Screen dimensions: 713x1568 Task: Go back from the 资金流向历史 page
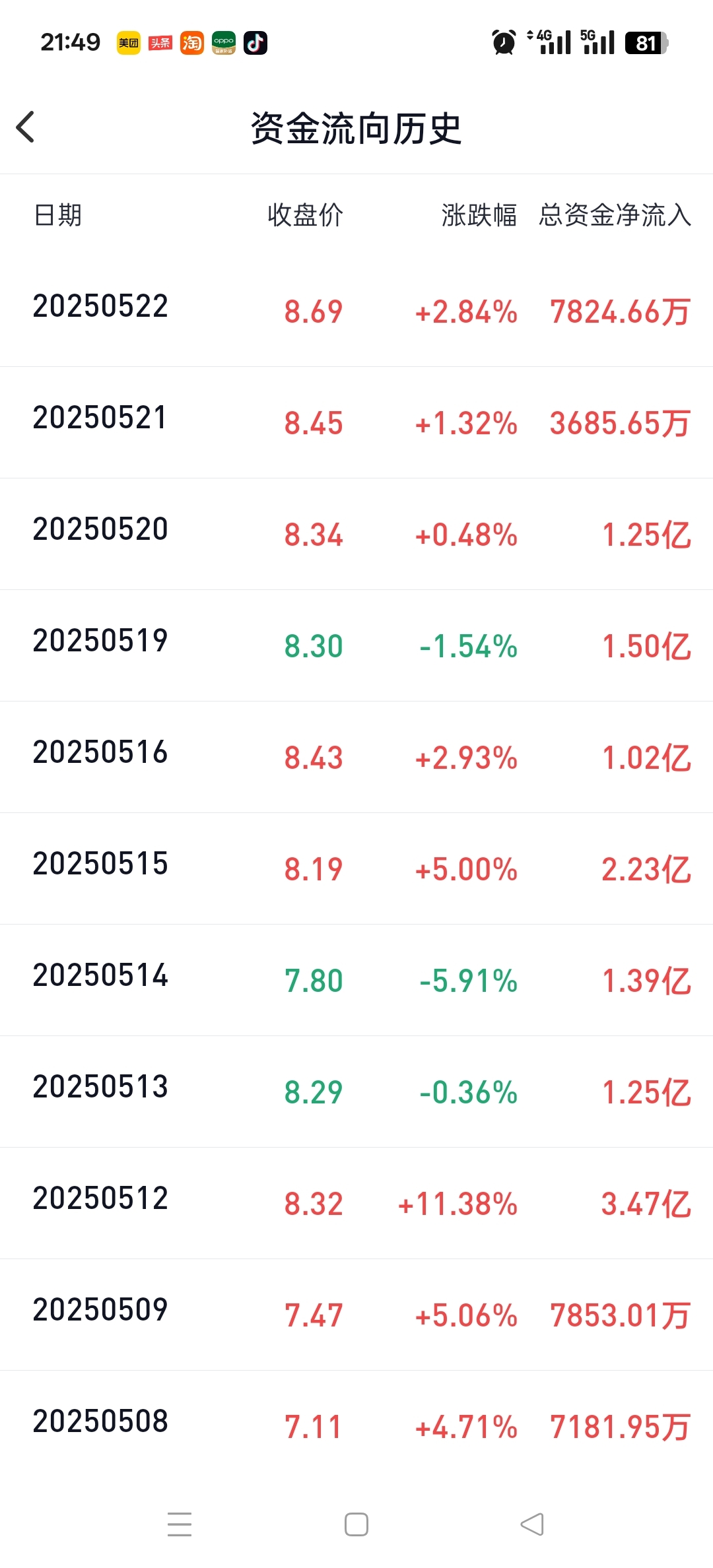[25, 127]
